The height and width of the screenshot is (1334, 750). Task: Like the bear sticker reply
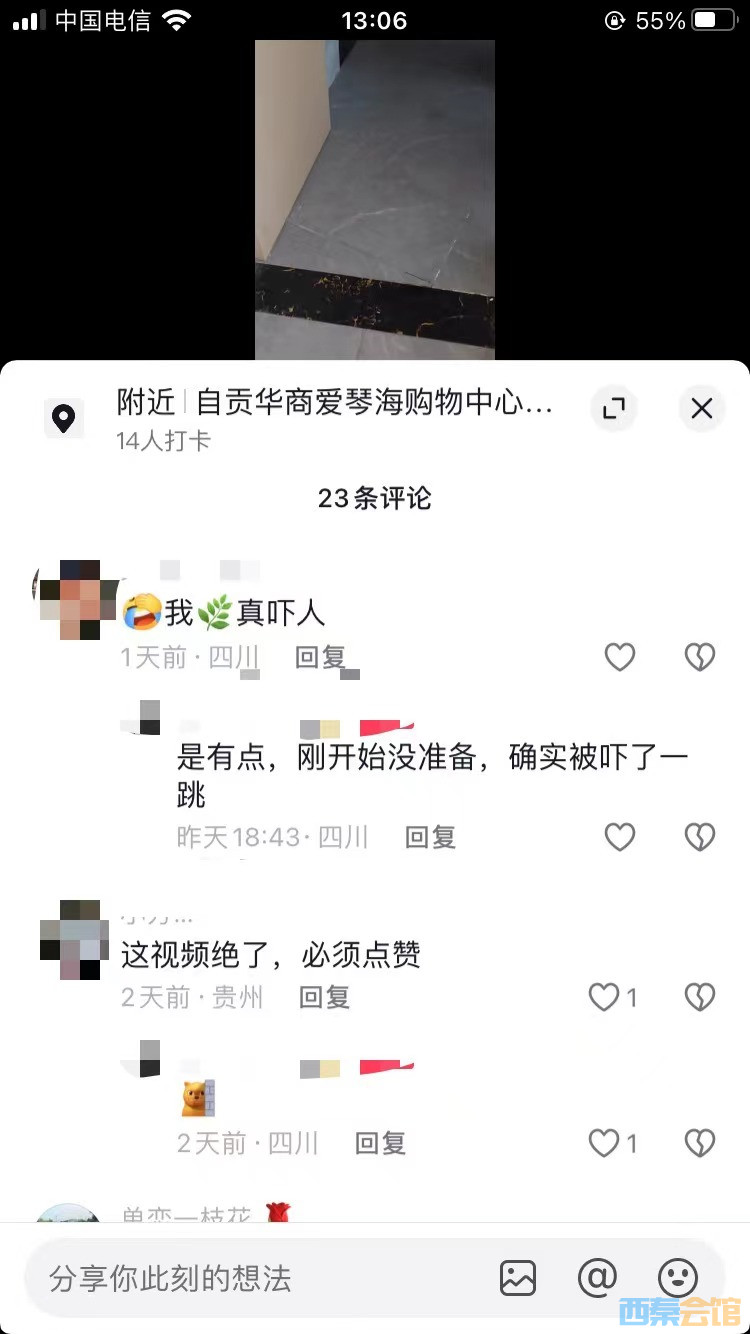(x=605, y=1143)
